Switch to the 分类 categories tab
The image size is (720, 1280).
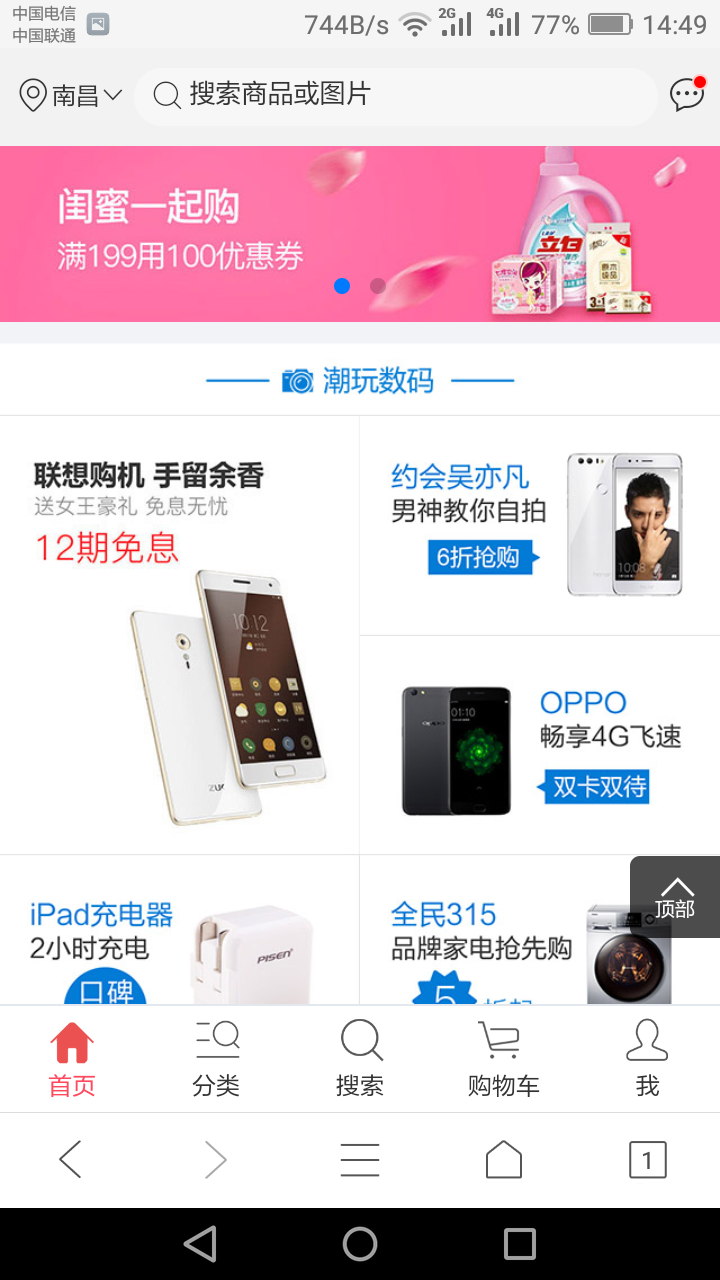pyautogui.click(x=216, y=1059)
